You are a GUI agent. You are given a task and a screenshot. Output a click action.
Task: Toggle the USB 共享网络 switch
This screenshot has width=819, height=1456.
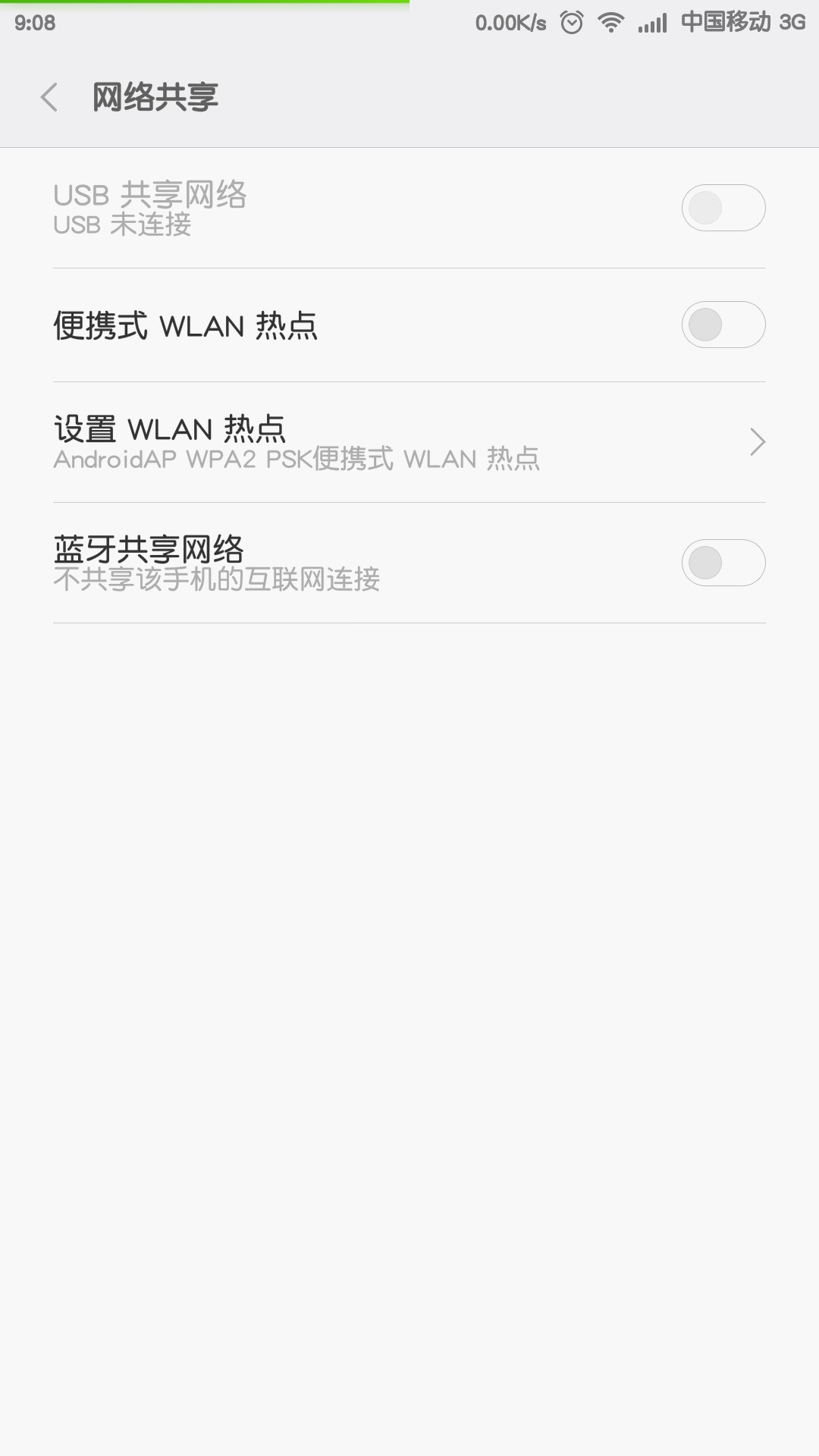point(723,208)
